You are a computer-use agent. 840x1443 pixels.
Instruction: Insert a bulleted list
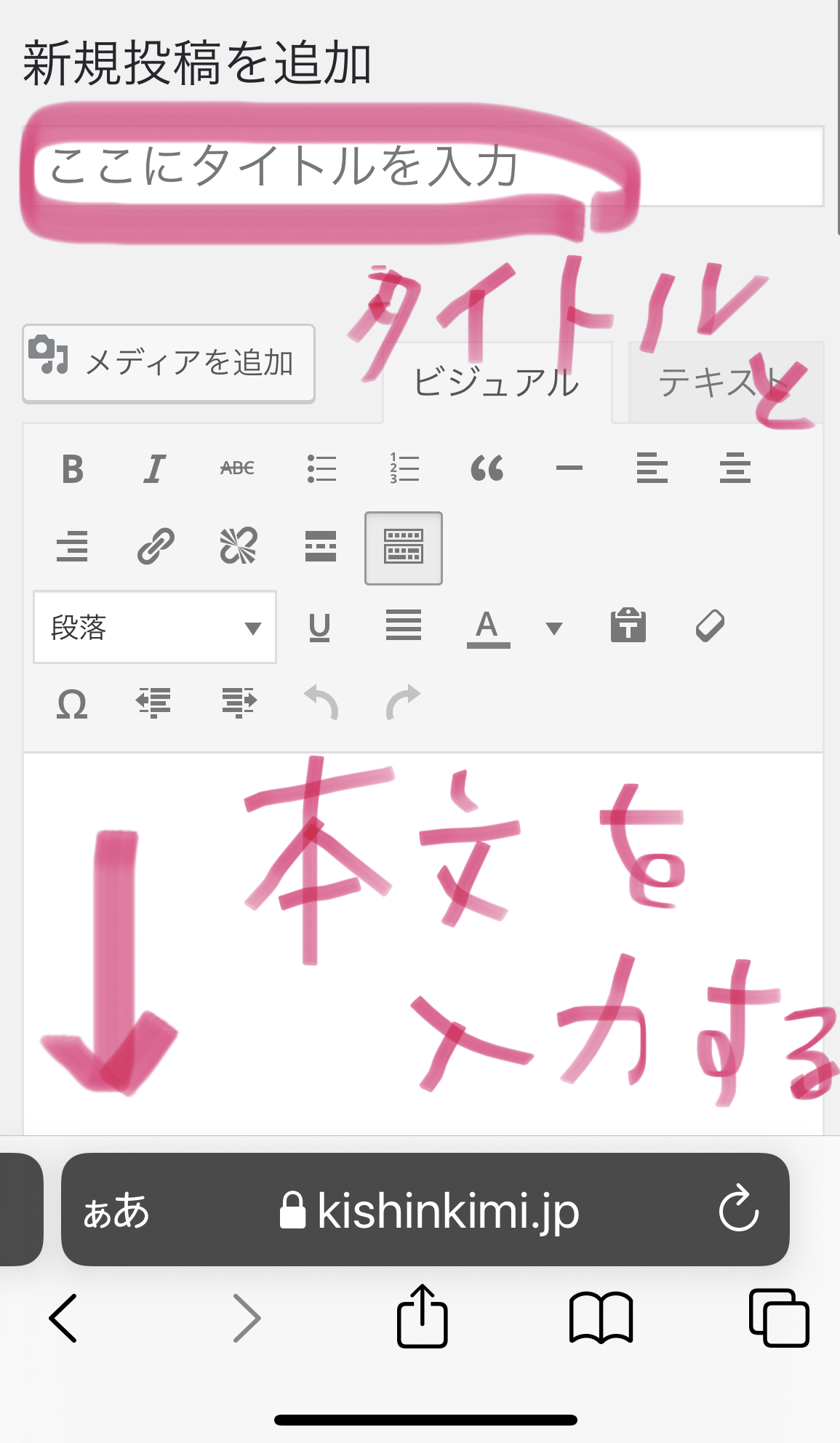pos(321,468)
